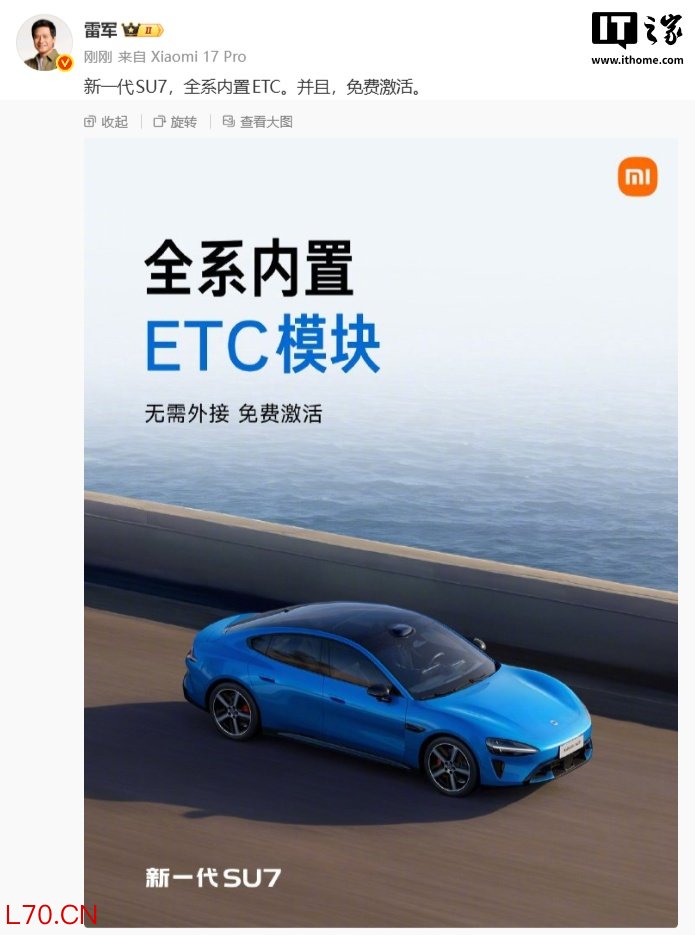Open Lei Jun's profile avatar
The width and height of the screenshot is (695, 935).
pyautogui.click(x=44, y=42)
